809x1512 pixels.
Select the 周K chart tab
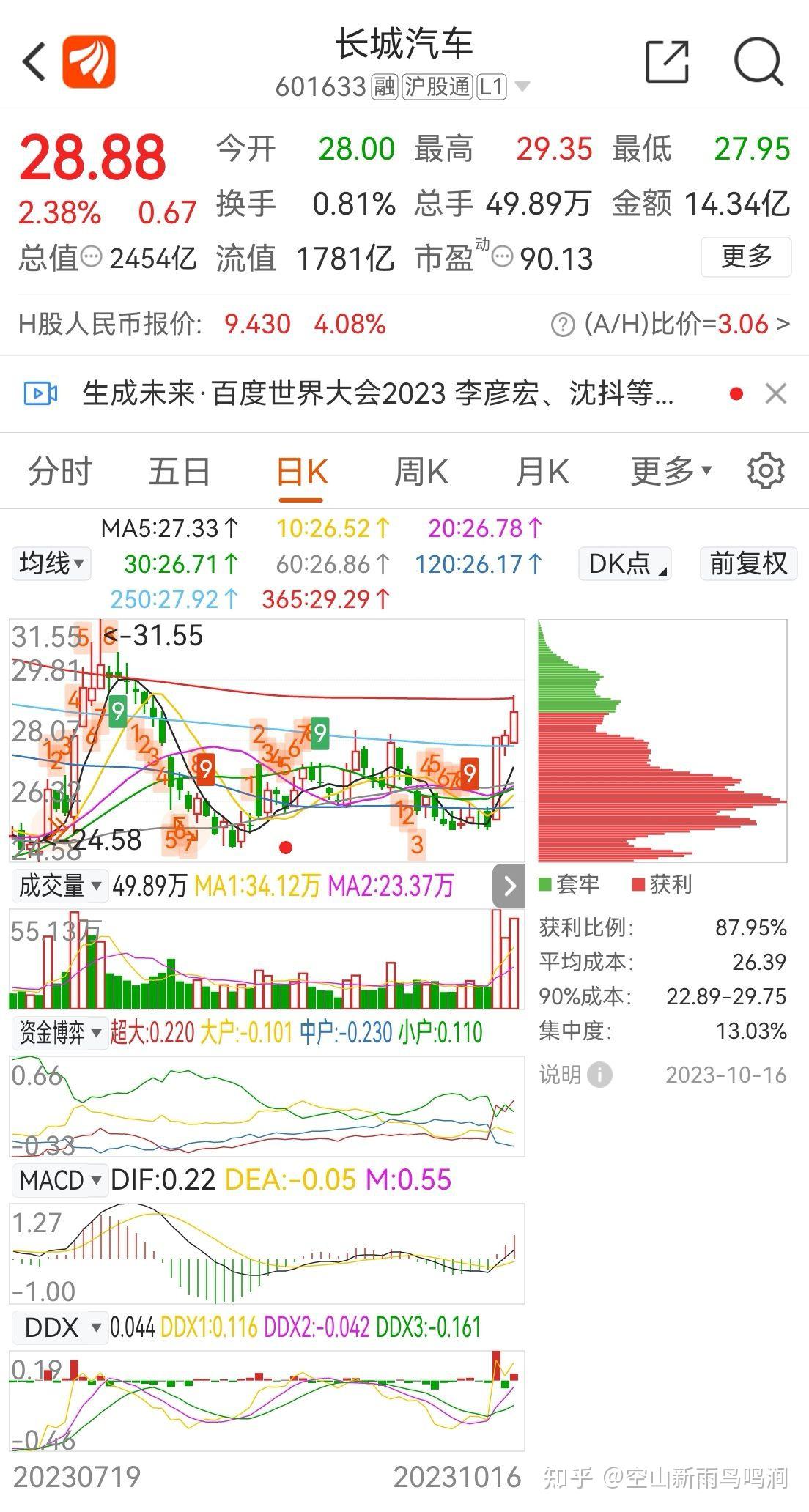click(421, 471)
